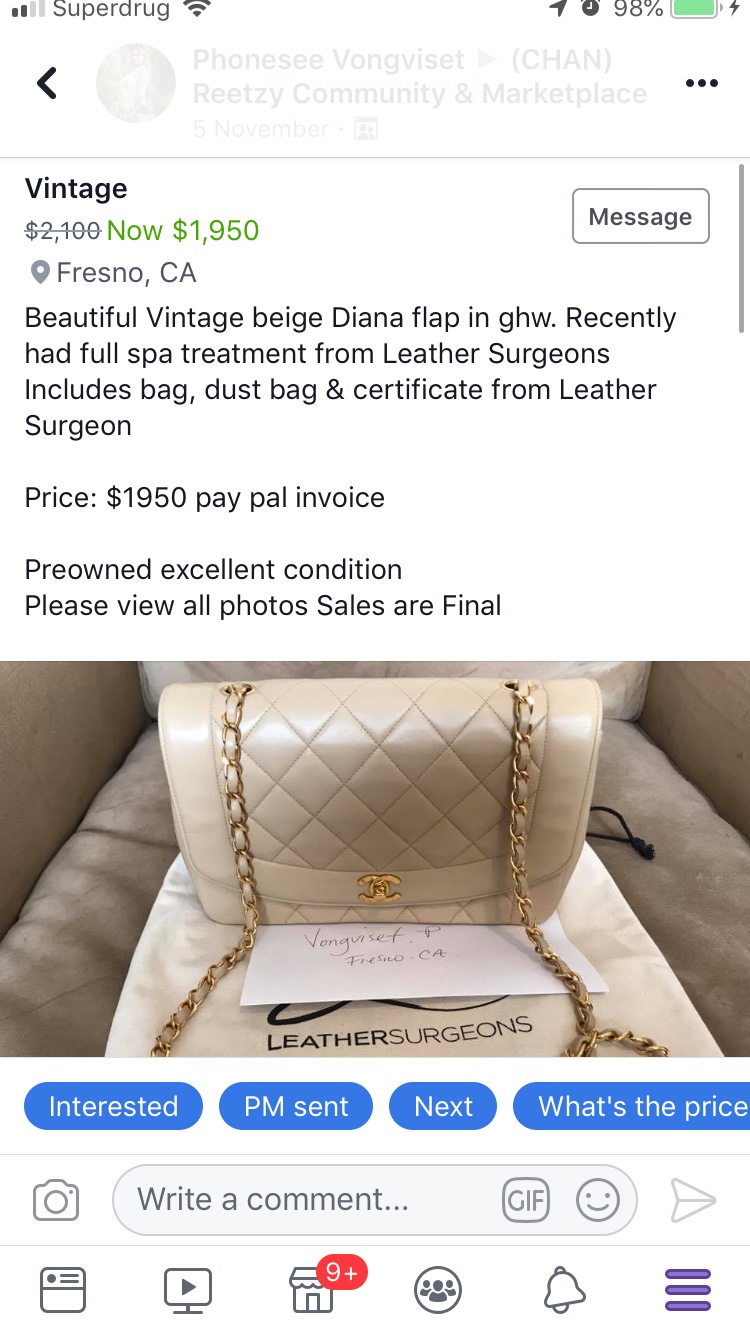Open the camera to attach a photo

coord(56,1199)
